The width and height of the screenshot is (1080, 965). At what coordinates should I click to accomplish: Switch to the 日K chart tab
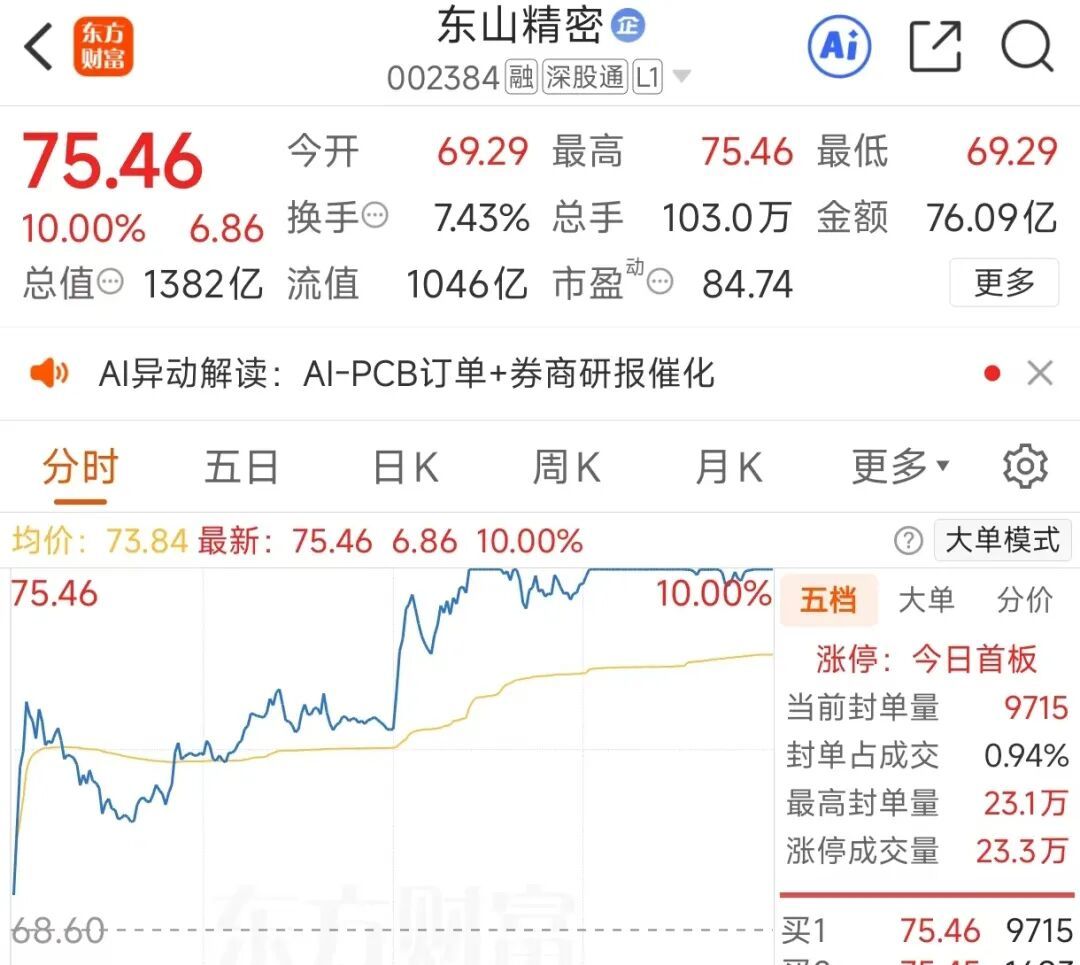coord(405,467)
